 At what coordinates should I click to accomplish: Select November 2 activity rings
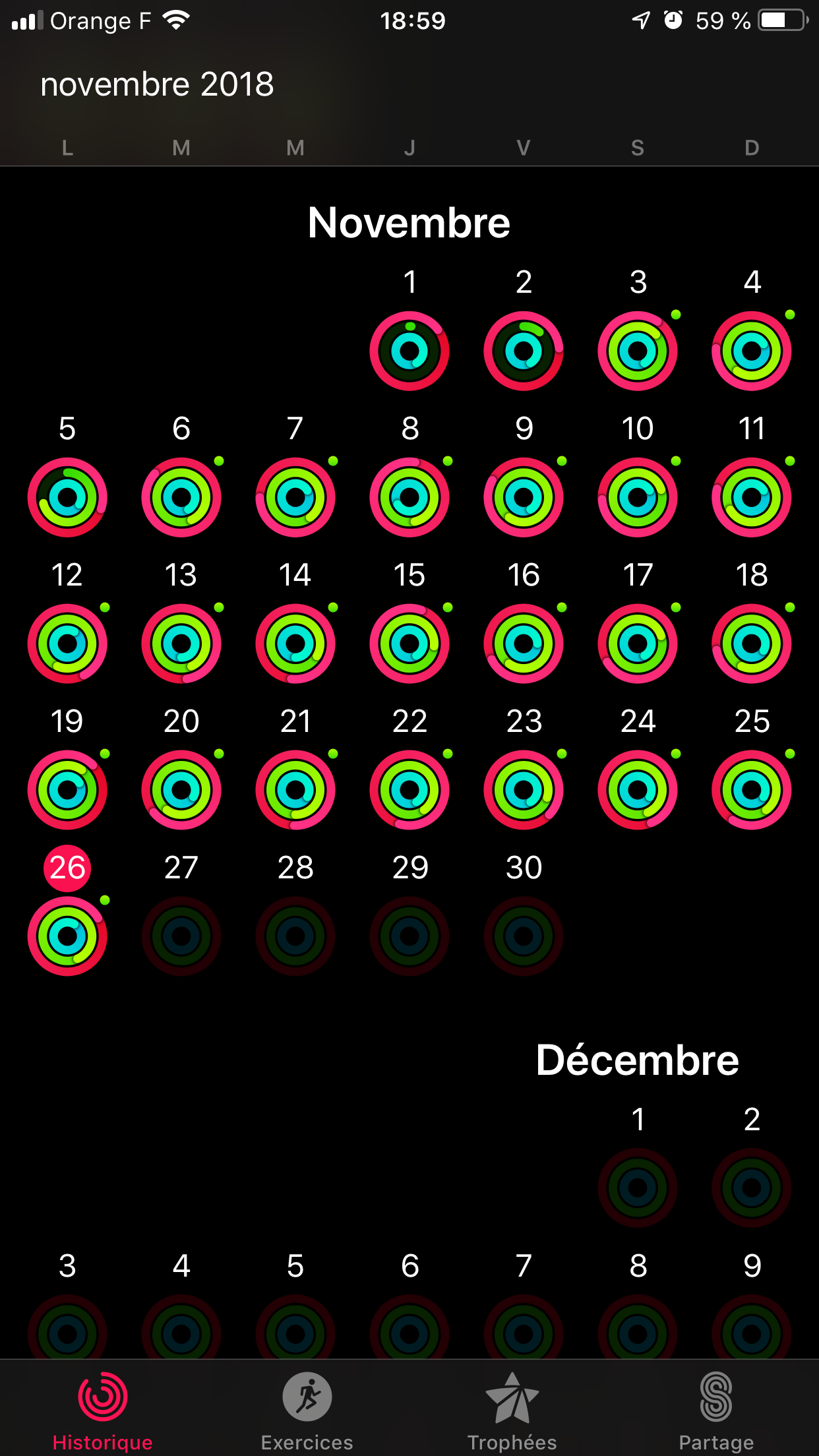[524, 351]
